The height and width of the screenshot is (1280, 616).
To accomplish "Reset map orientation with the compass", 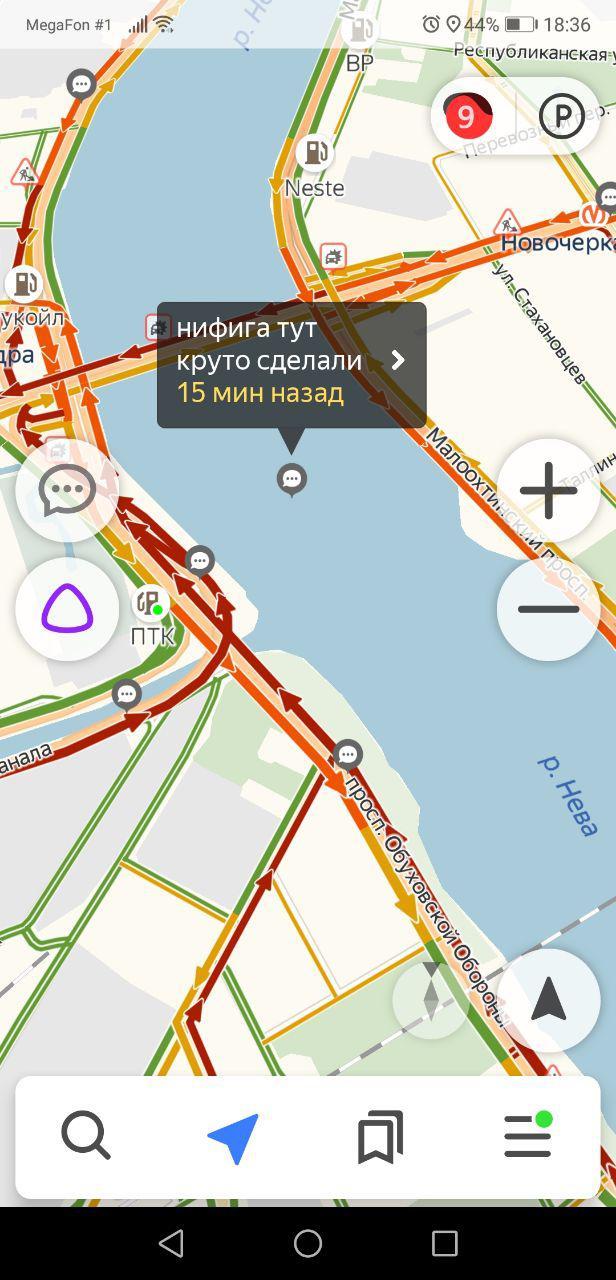I will [x=431, y=999].
